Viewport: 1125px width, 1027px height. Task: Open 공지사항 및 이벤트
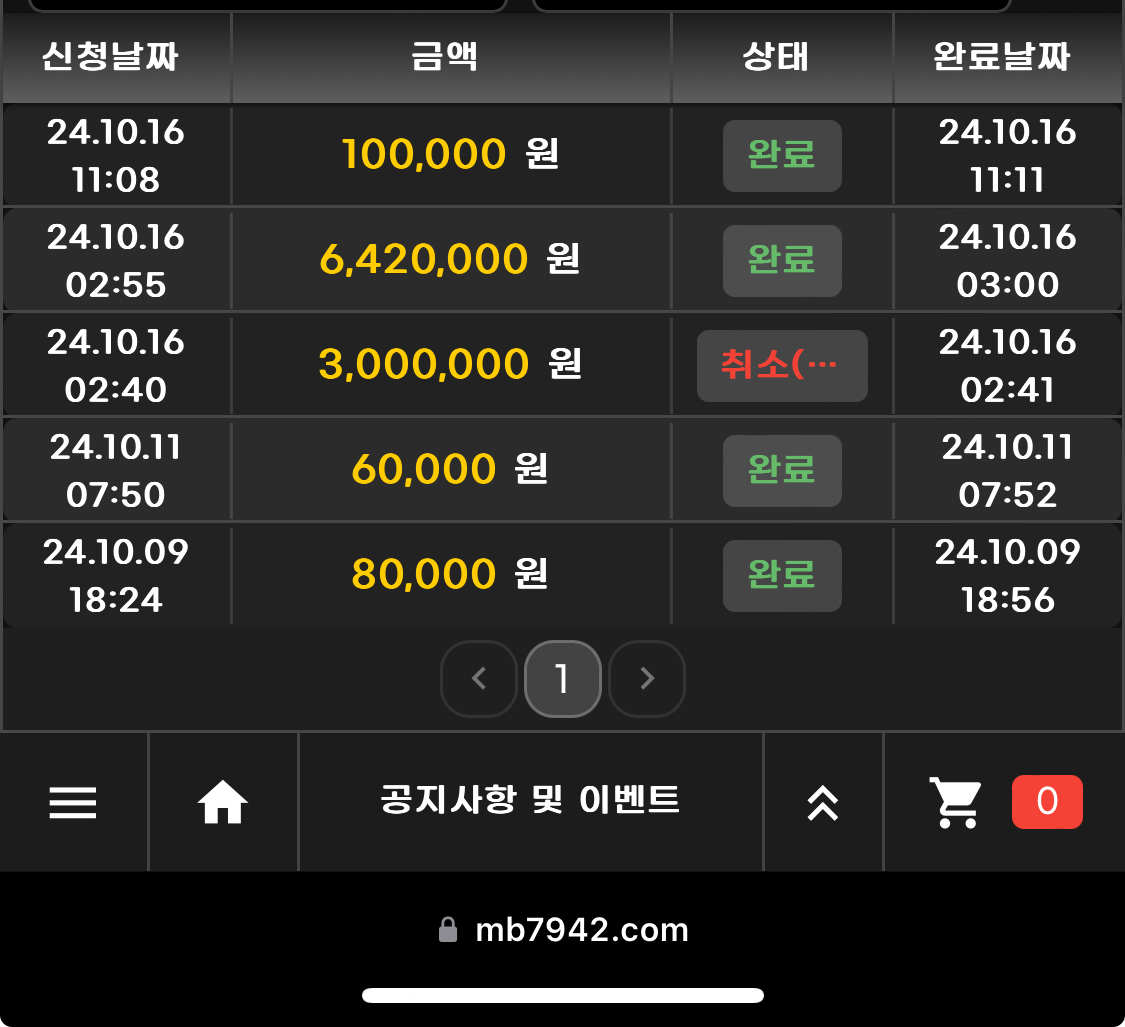[x=530, y=801]
